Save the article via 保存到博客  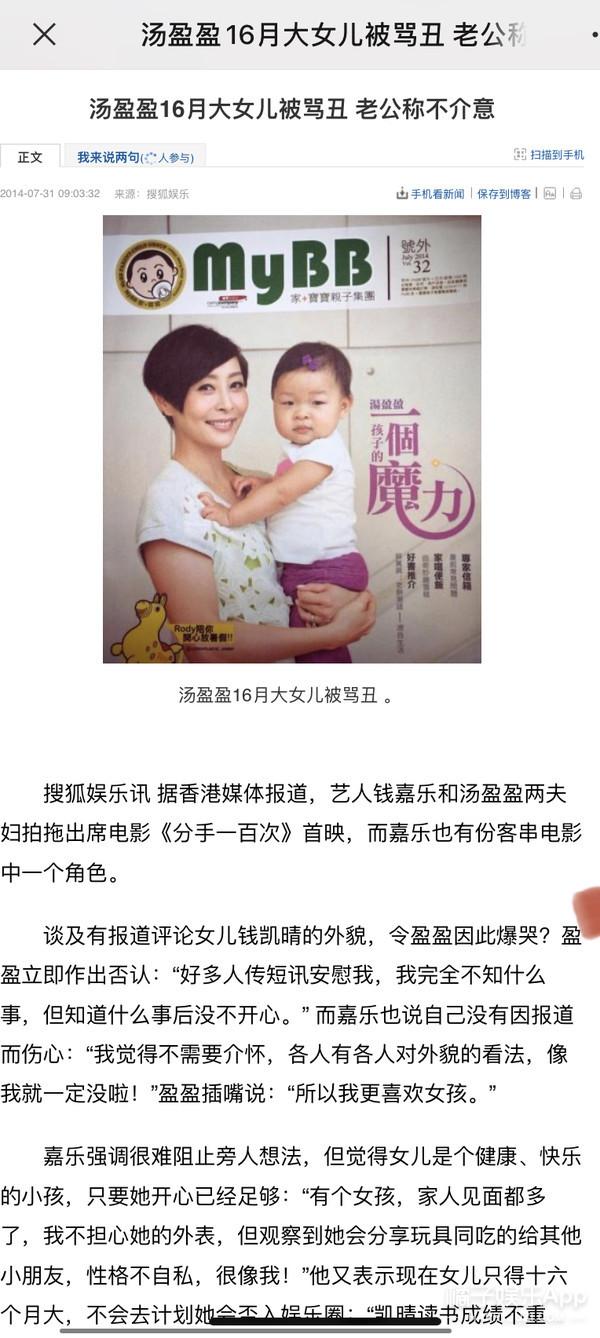tap(504, 194)
